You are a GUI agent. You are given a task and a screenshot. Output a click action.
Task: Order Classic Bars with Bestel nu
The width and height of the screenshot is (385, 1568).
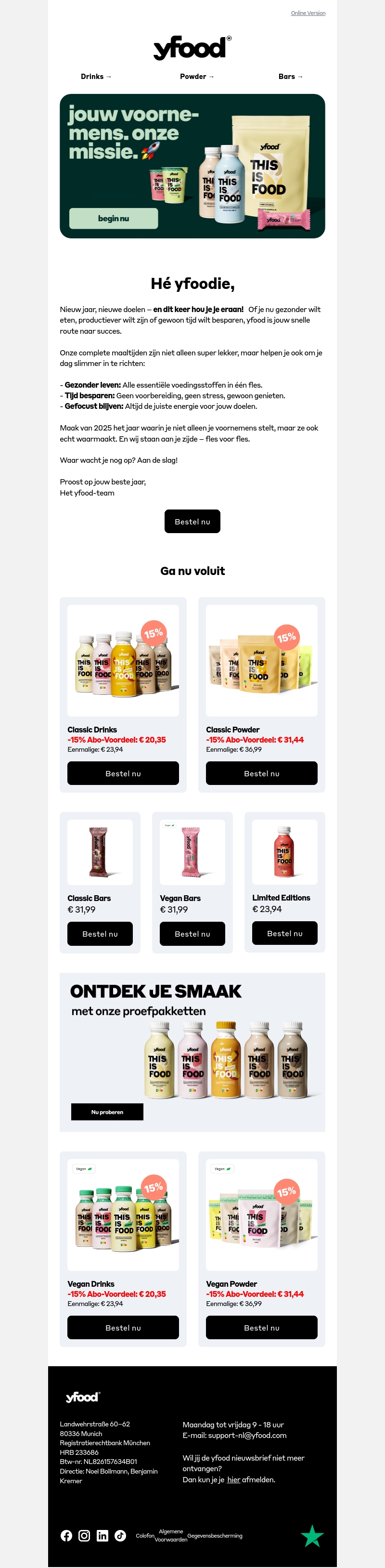100,934
